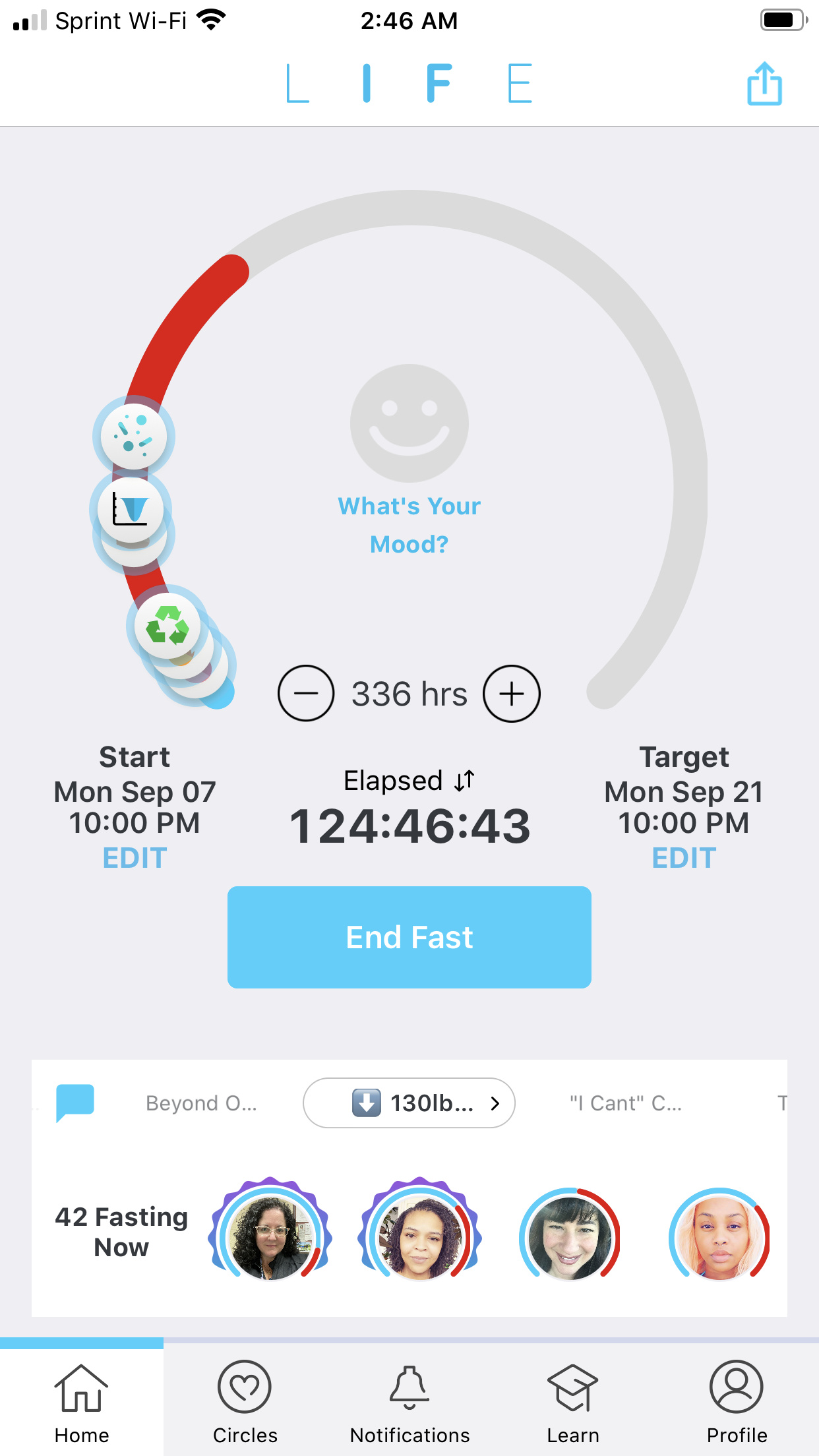
Task: View profile of woman with glasses
Action: tap(270, 1237)
